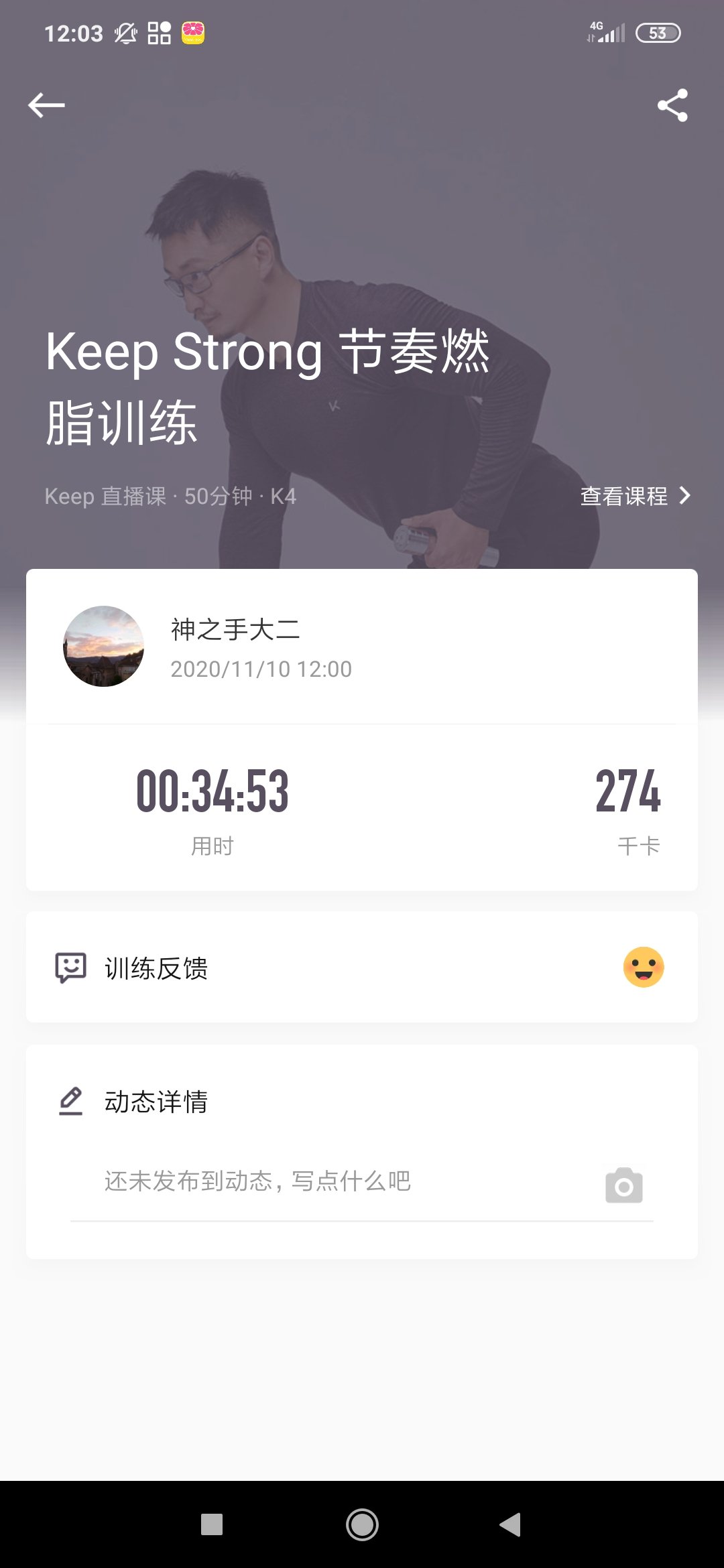Open the camera icon to add a photo
The width and height of the screenshot is (724, 1568).
[x=623, y=1181]
